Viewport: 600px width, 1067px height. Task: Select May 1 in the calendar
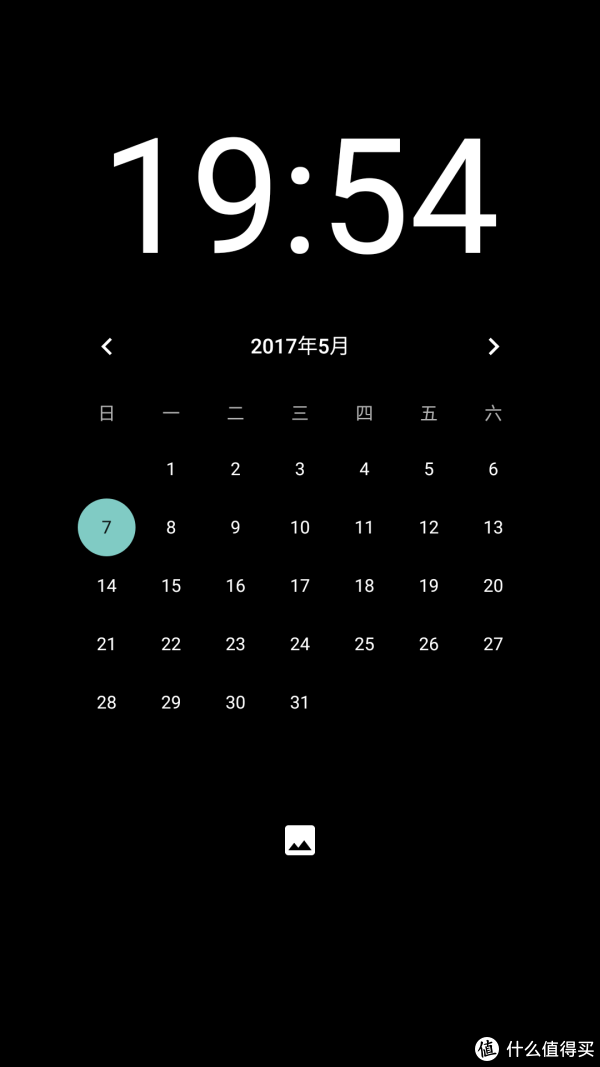pyautogui.click(x=171, y=469)
